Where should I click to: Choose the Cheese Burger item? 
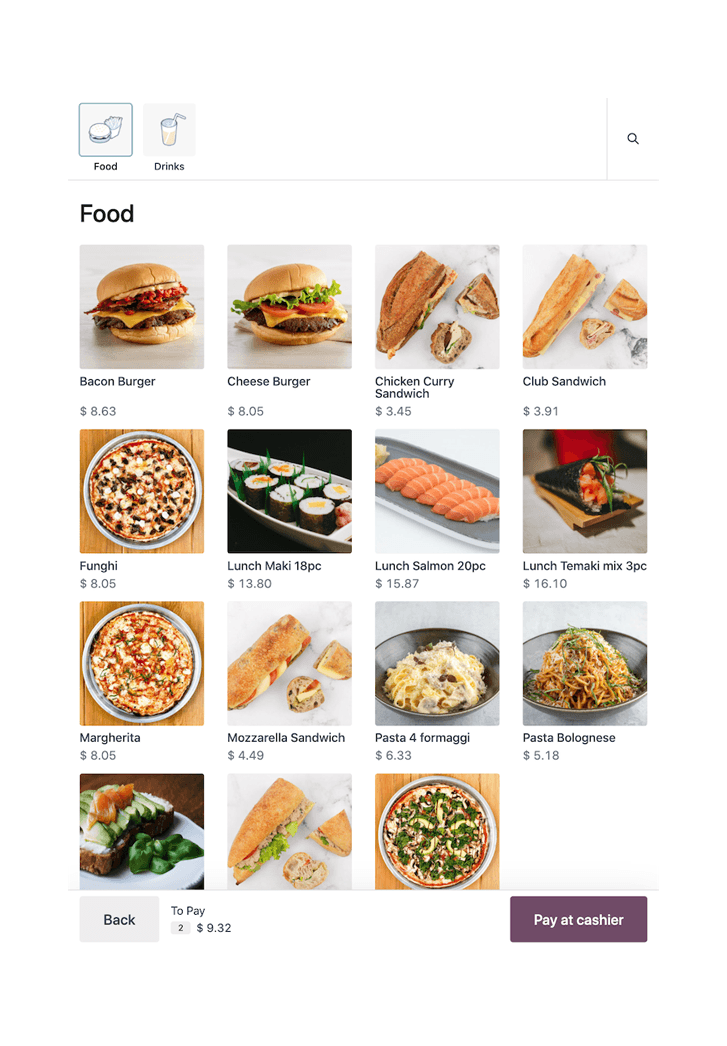point(289,331)
